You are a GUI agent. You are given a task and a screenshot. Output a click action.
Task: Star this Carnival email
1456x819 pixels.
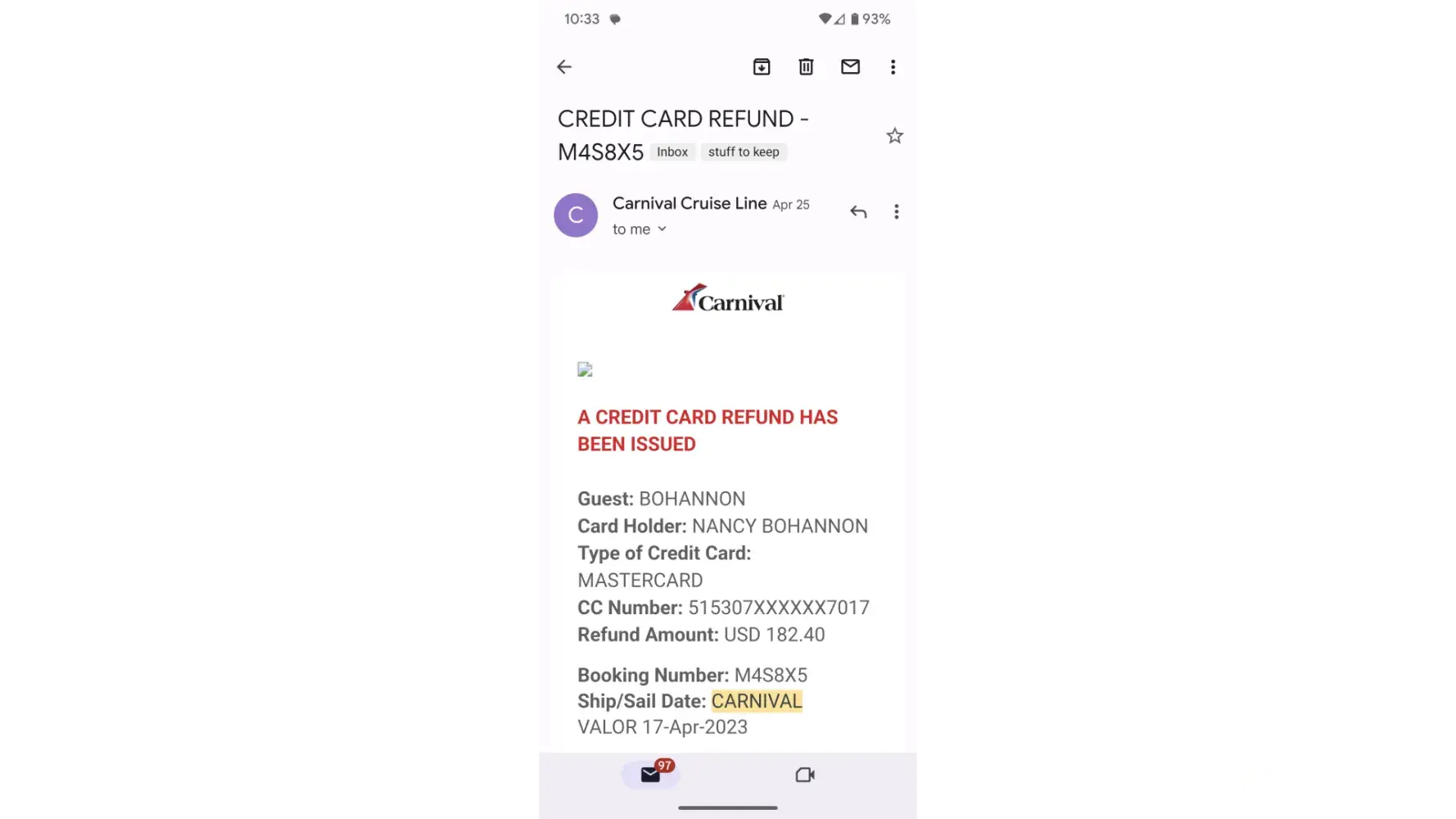pyautogui.click(x=894, y=136)
